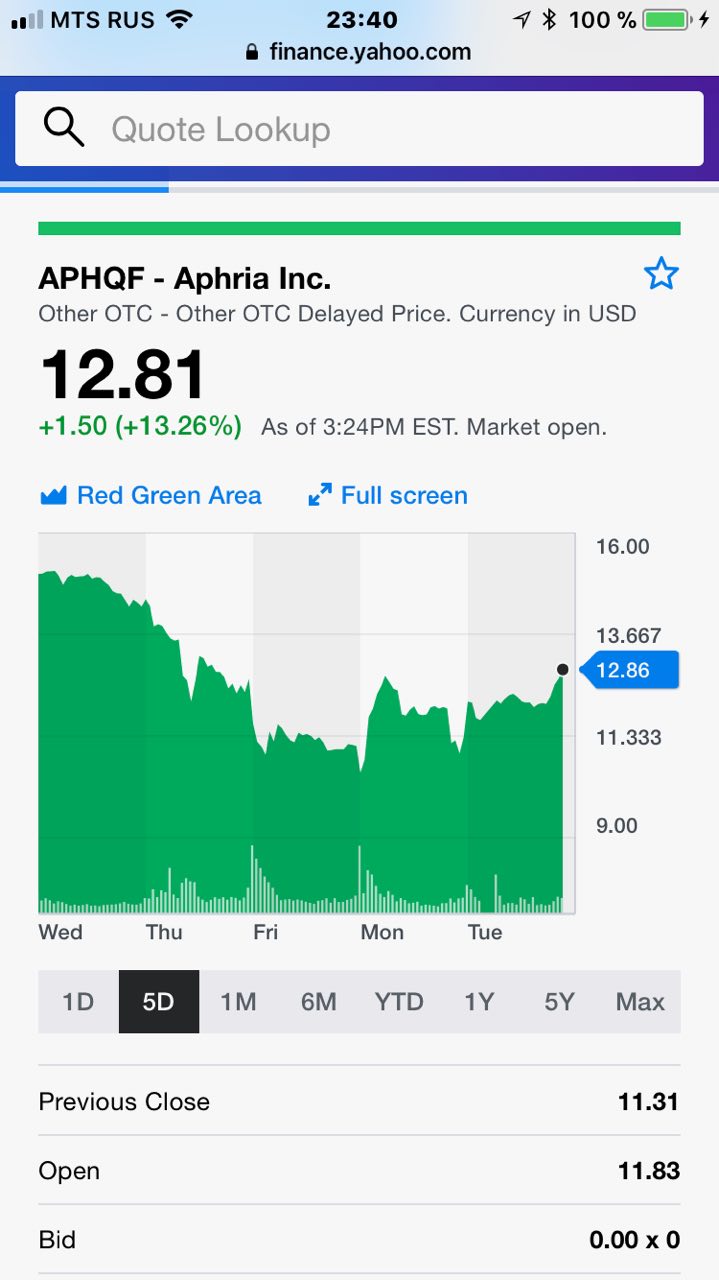The width and height of the screenshot is (719, 1280).
Task: Tap the finance.yahoo.com address bar
Action: pos(359,52)
